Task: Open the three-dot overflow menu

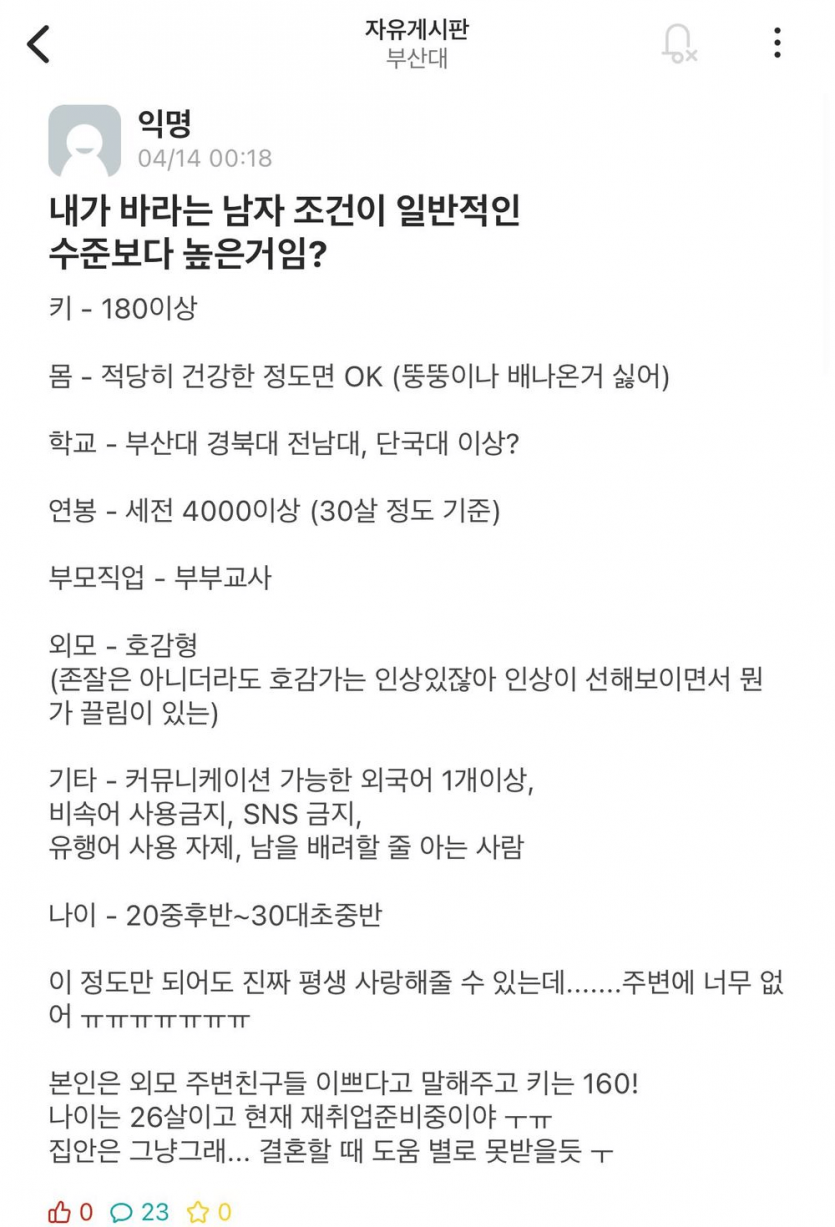Action: (777, 43)
